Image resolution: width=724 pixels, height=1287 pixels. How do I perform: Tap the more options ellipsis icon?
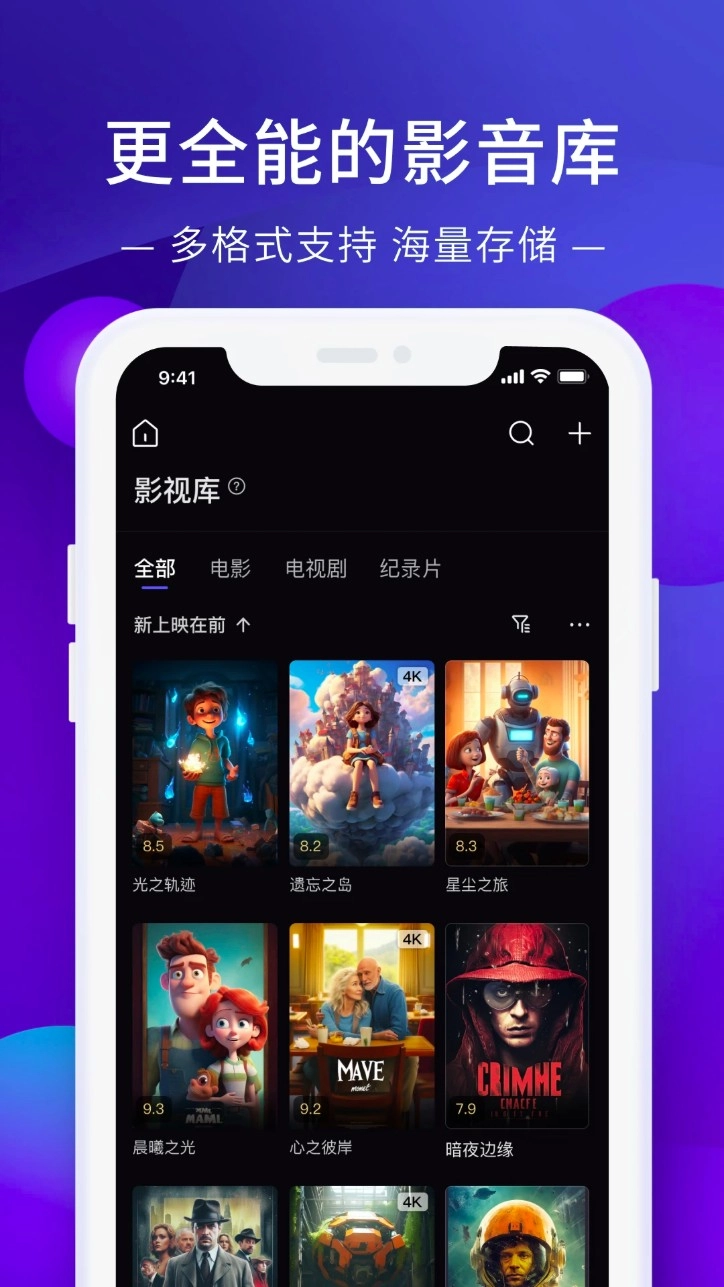click(x=579, y=624)
